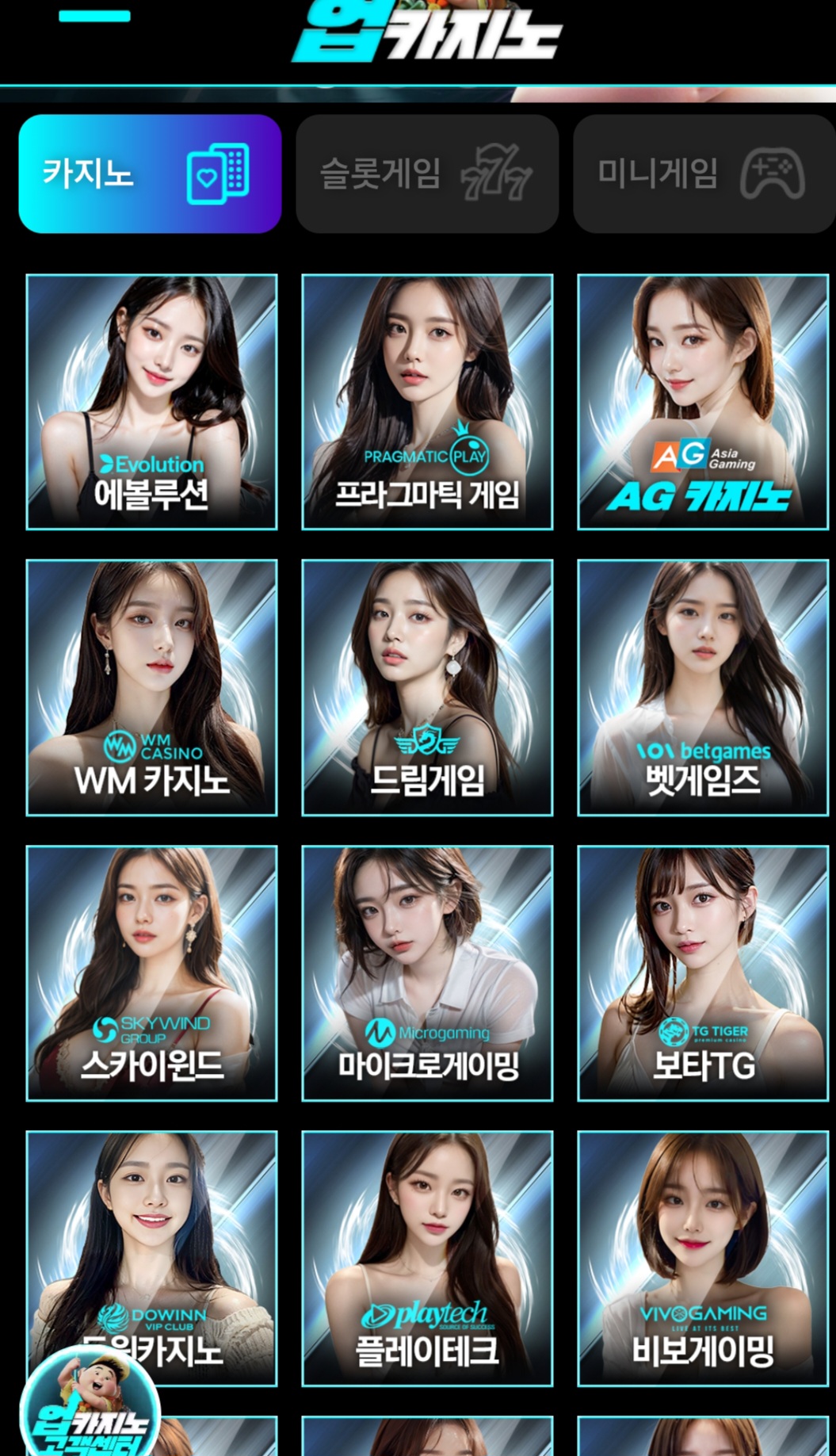
Task: Open the 비보게이밍 Vivo Gaming tile
Action: pyautogui.click(x=703, y=1259)
